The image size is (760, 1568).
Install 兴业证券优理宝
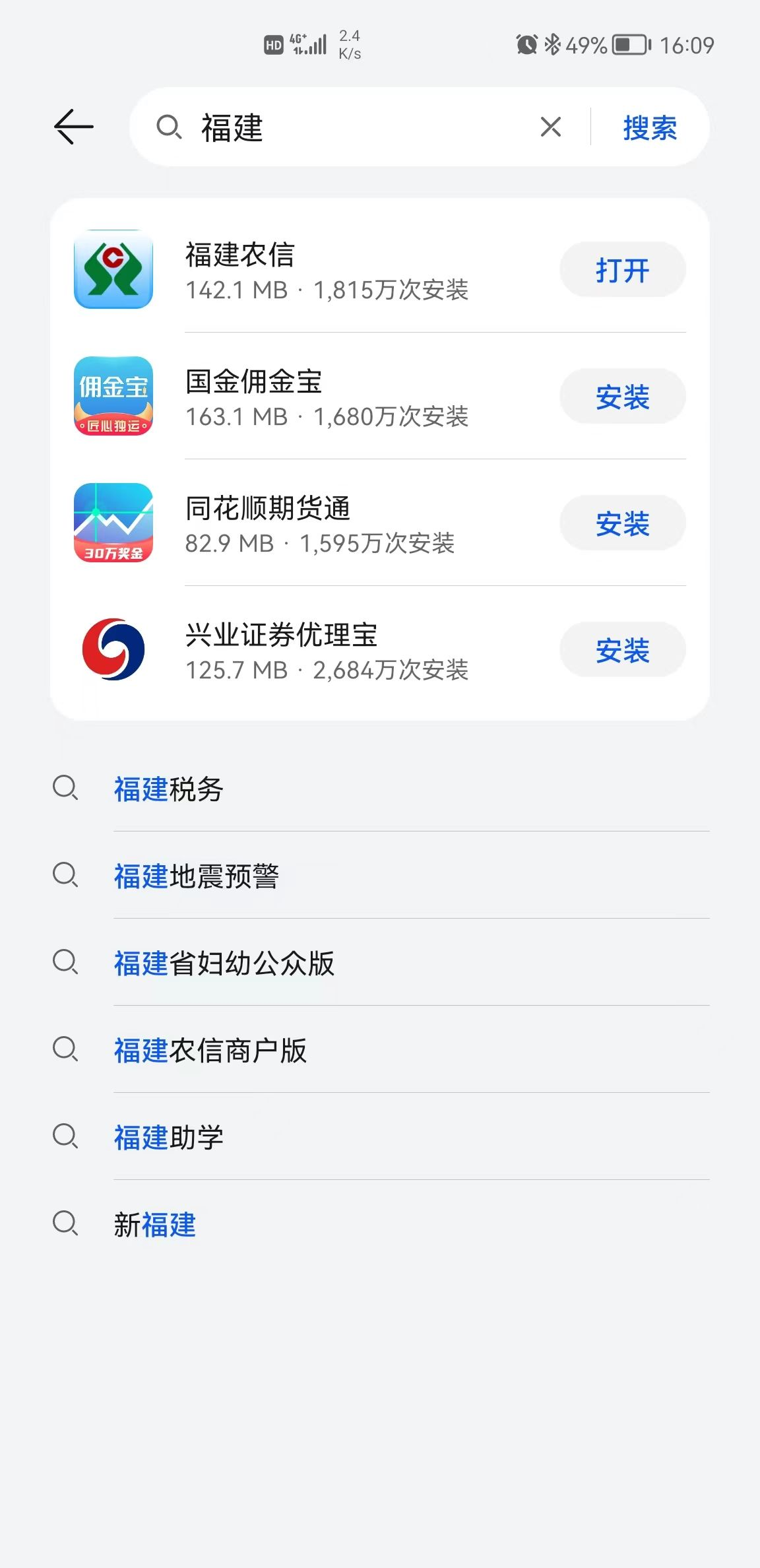click(x=622, y=650)
